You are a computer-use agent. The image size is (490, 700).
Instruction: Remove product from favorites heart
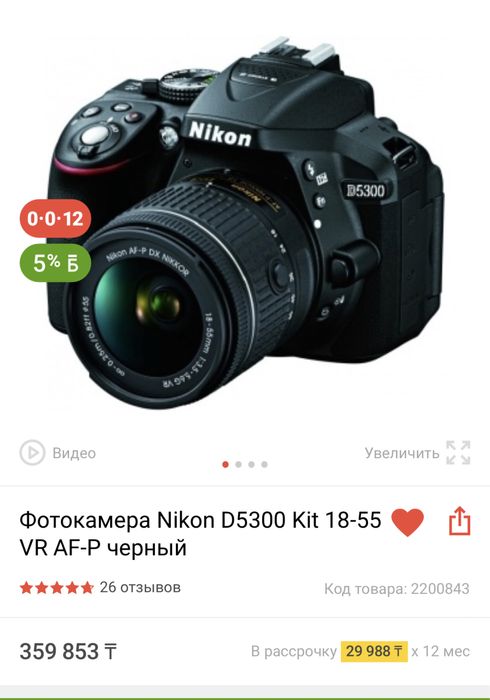(407, 522)
